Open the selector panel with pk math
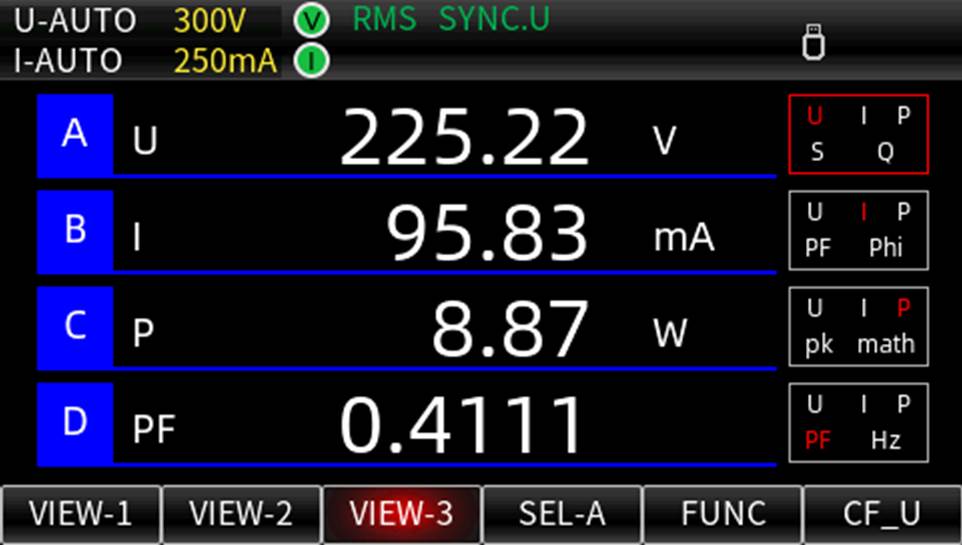Viewport: 962px width, 545px height. coord(858,326)
